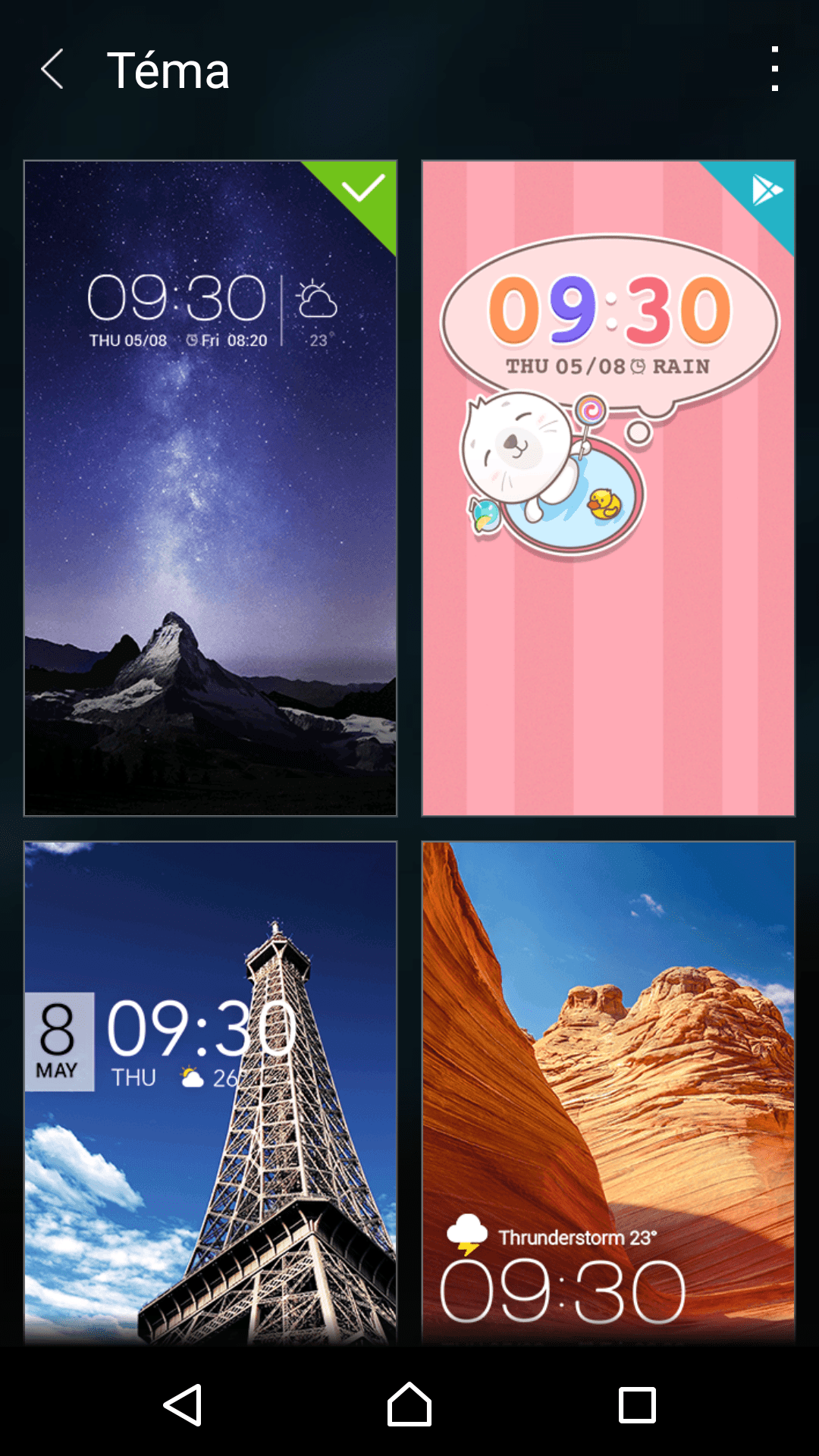Select the starry night mountain theme
Image resolution: width=819 pixels, height=1456 pixels.
pyautogui.click(x=211, y=488)
